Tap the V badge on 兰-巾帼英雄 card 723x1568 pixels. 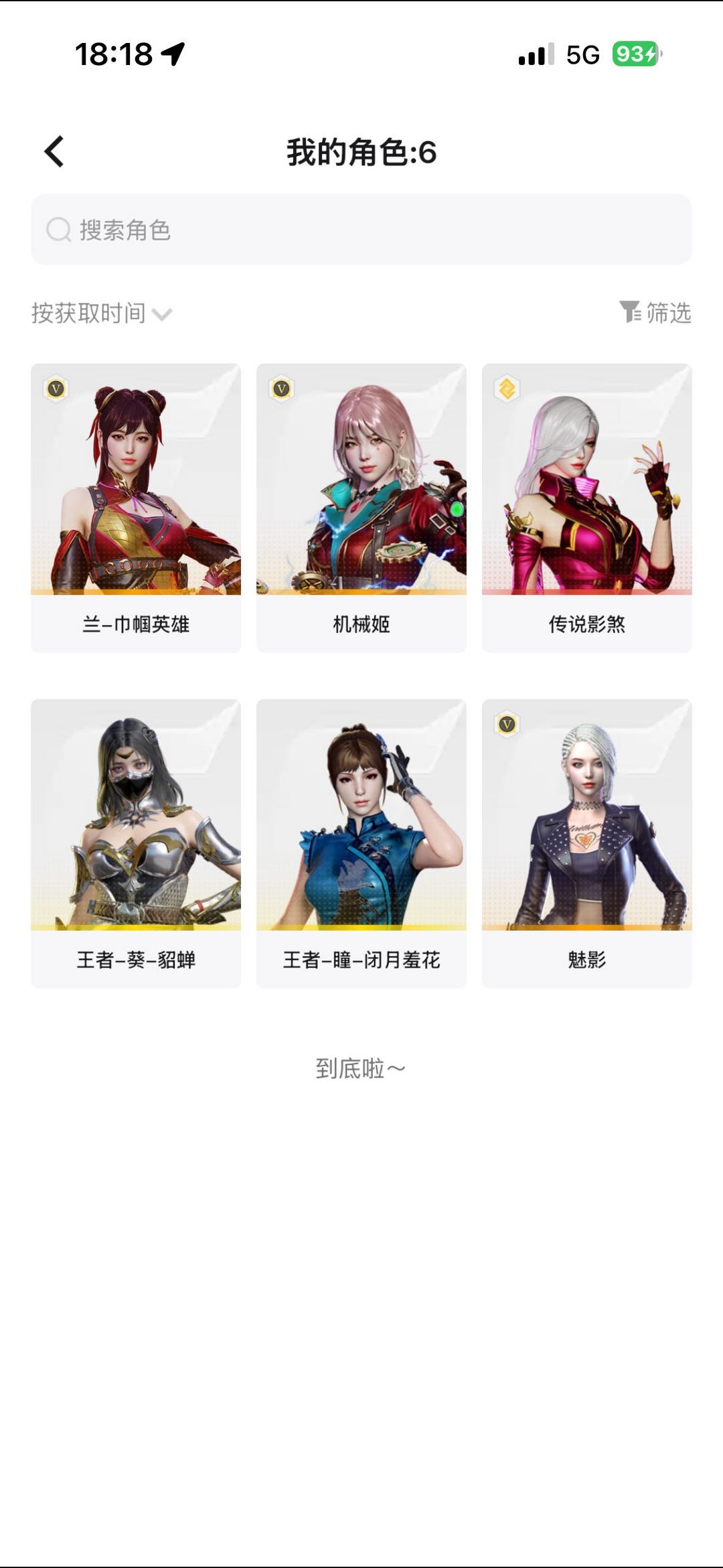coord(56,389)
